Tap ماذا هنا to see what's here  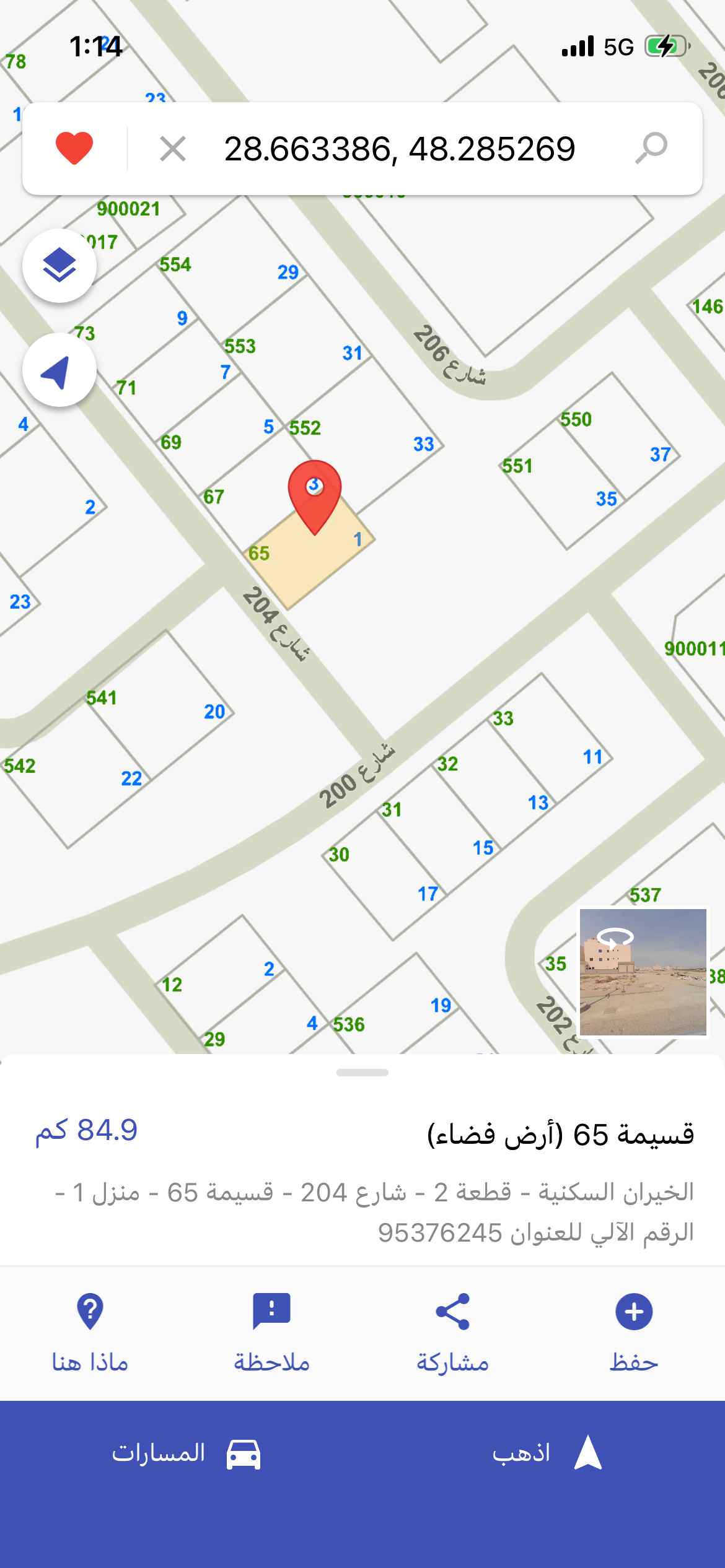tap(90, 1329)
